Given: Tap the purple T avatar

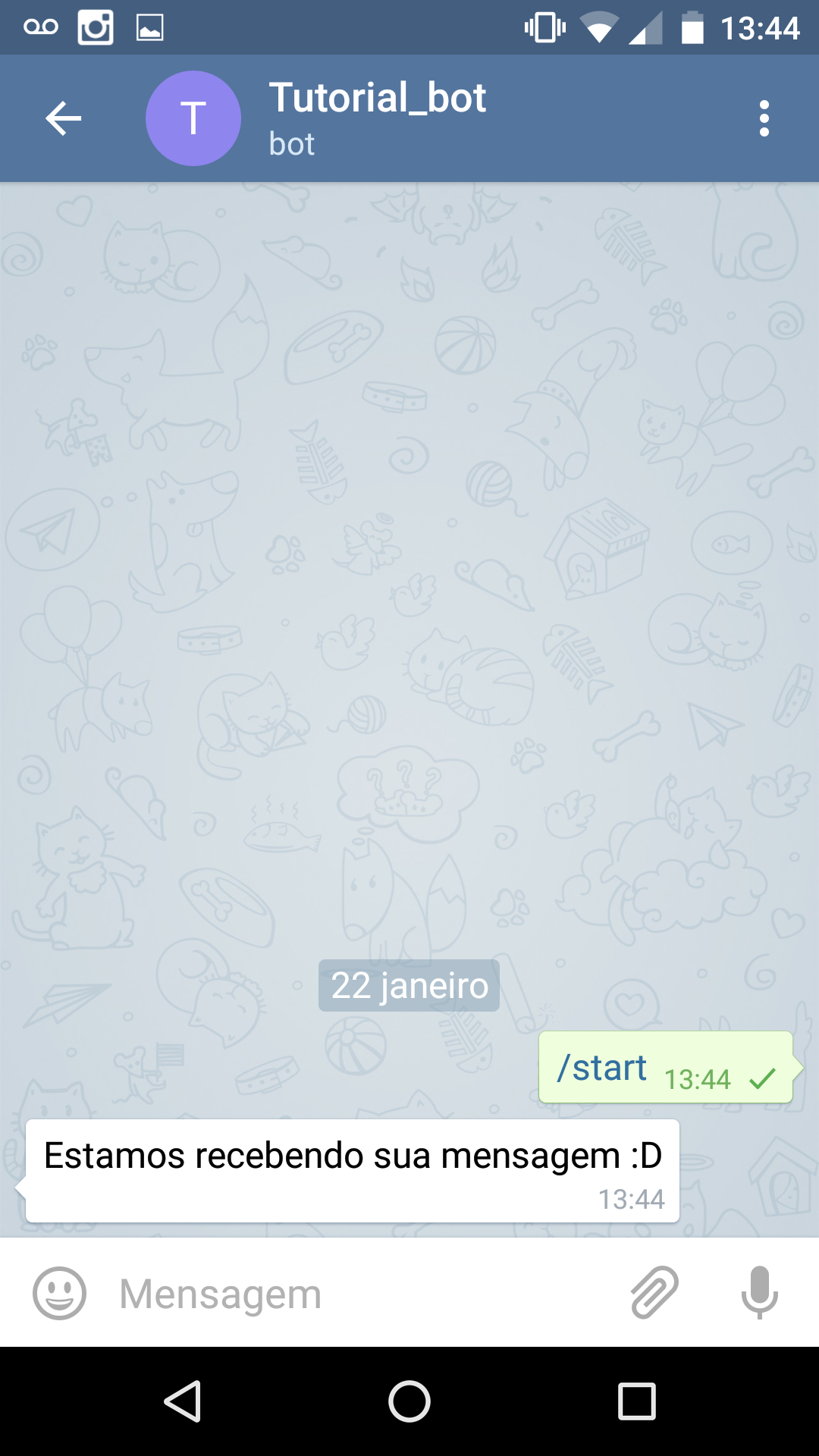Looking at the screenshot, I should (193, 118).
